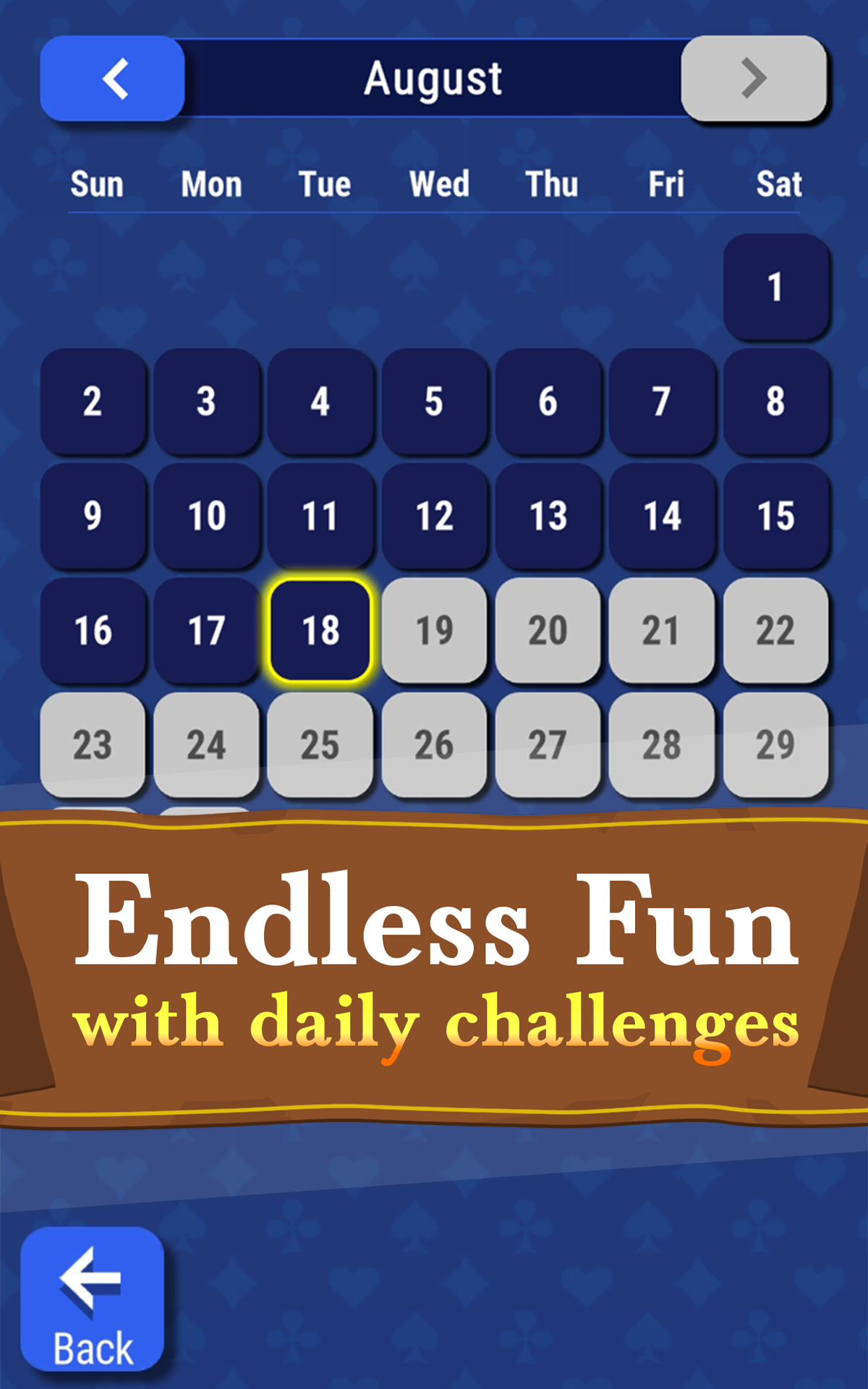Select day 8 challenge
The width and height of the screenshot is (868, 1389).
[x=776, y=401]
